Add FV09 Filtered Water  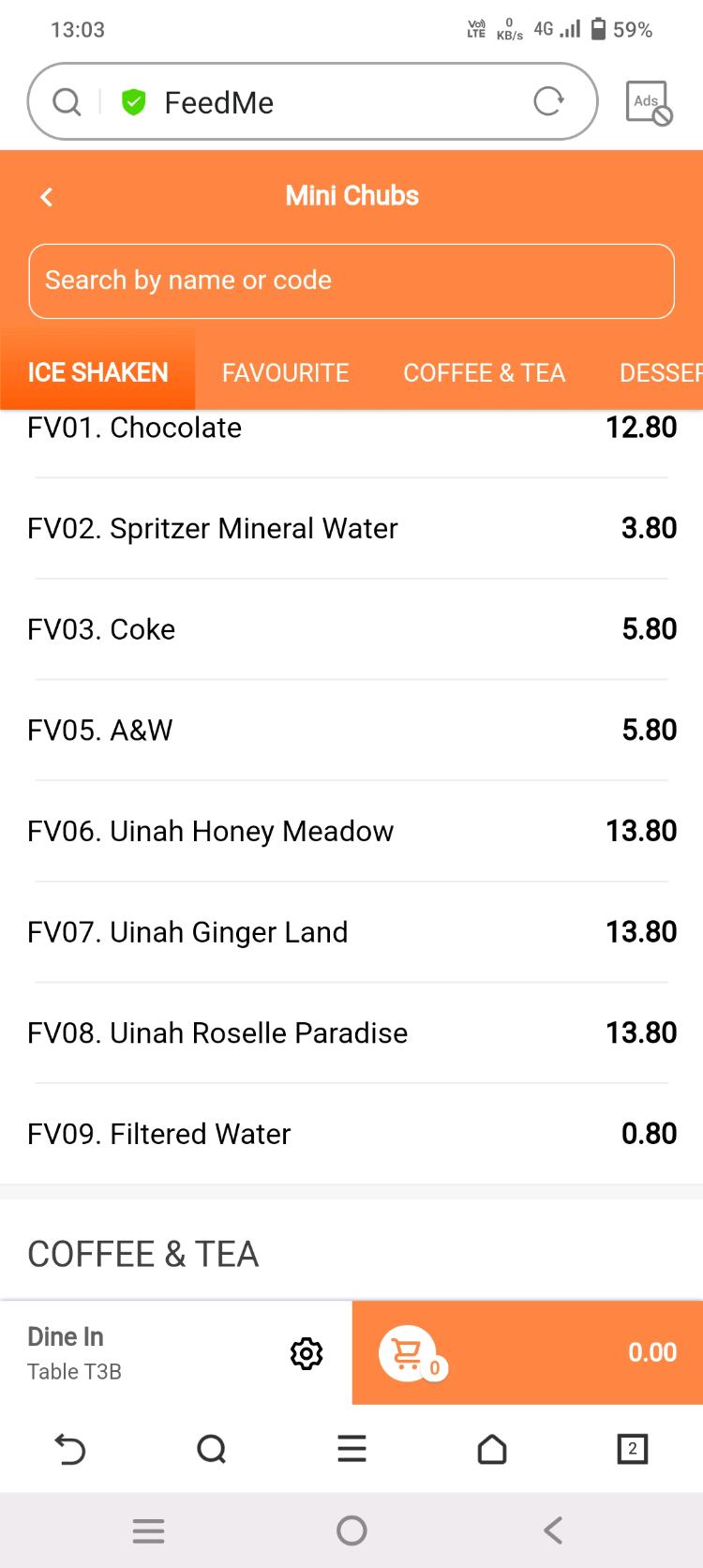coord(351,1134)
